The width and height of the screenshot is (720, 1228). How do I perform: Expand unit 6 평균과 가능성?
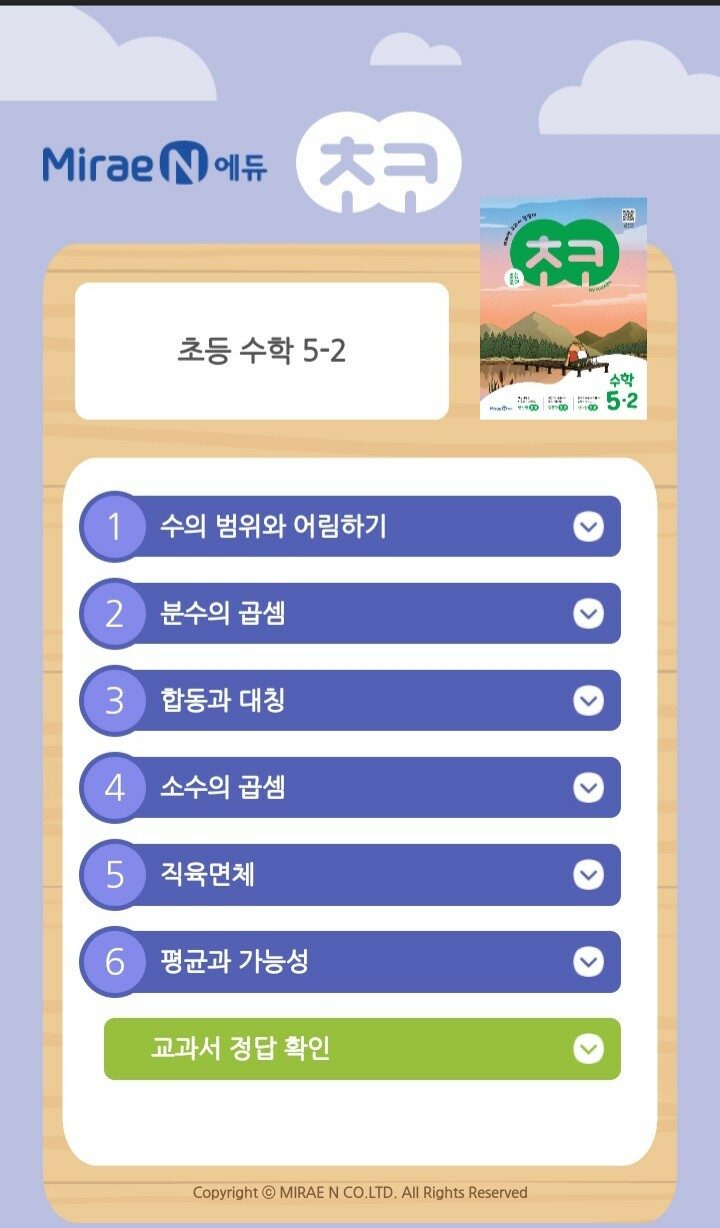588,962
